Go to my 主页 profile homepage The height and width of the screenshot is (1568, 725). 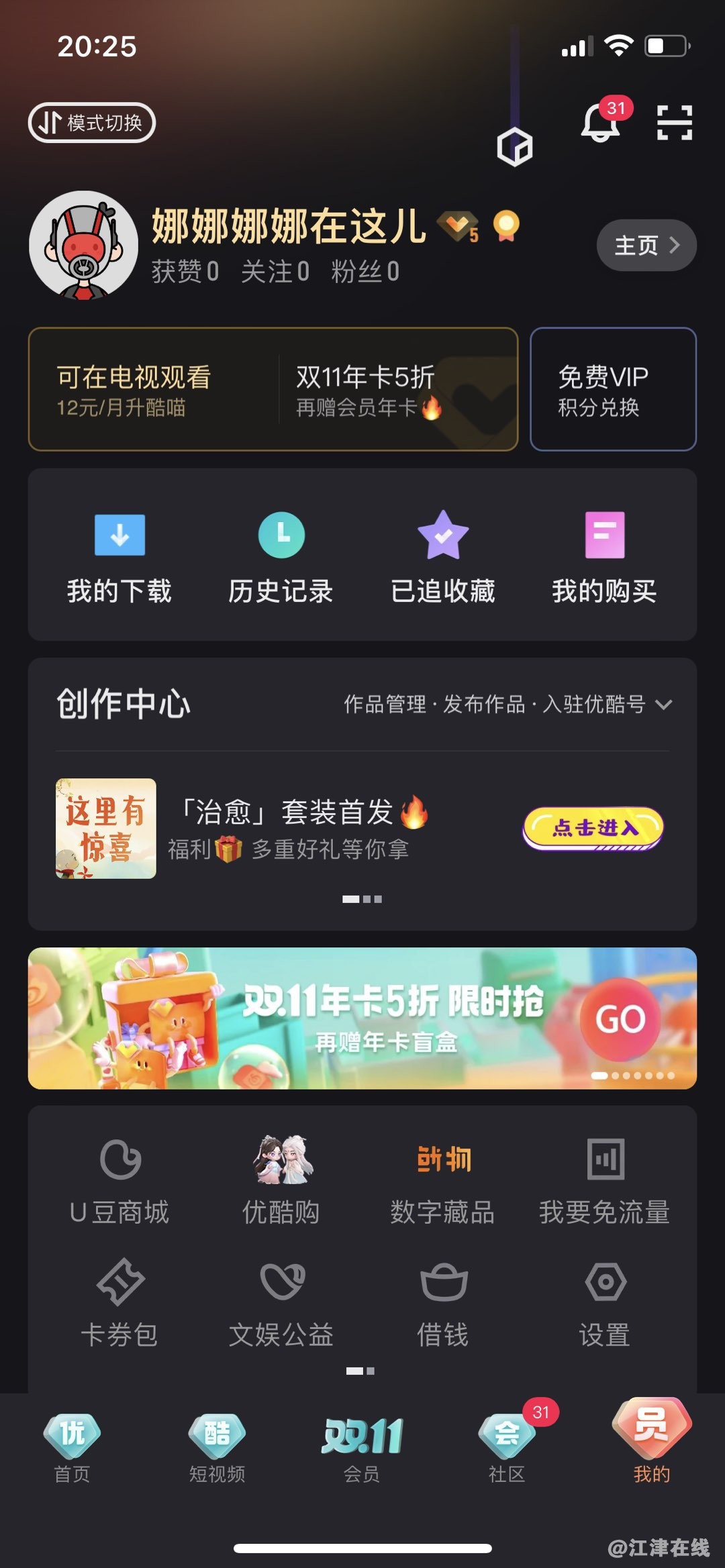pyautogui.click(x=646, y=246)
